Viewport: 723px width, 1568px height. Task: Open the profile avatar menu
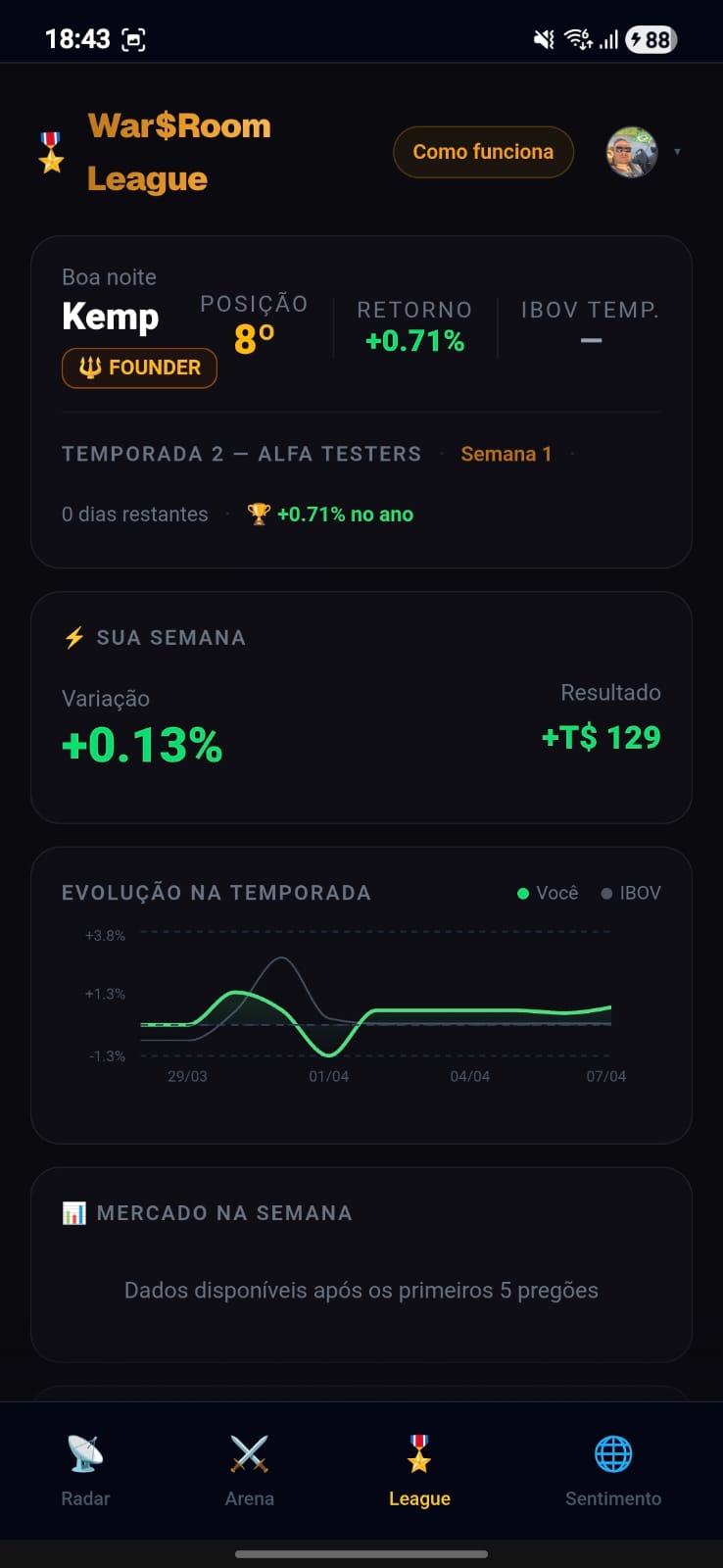(x=632, y=152)
